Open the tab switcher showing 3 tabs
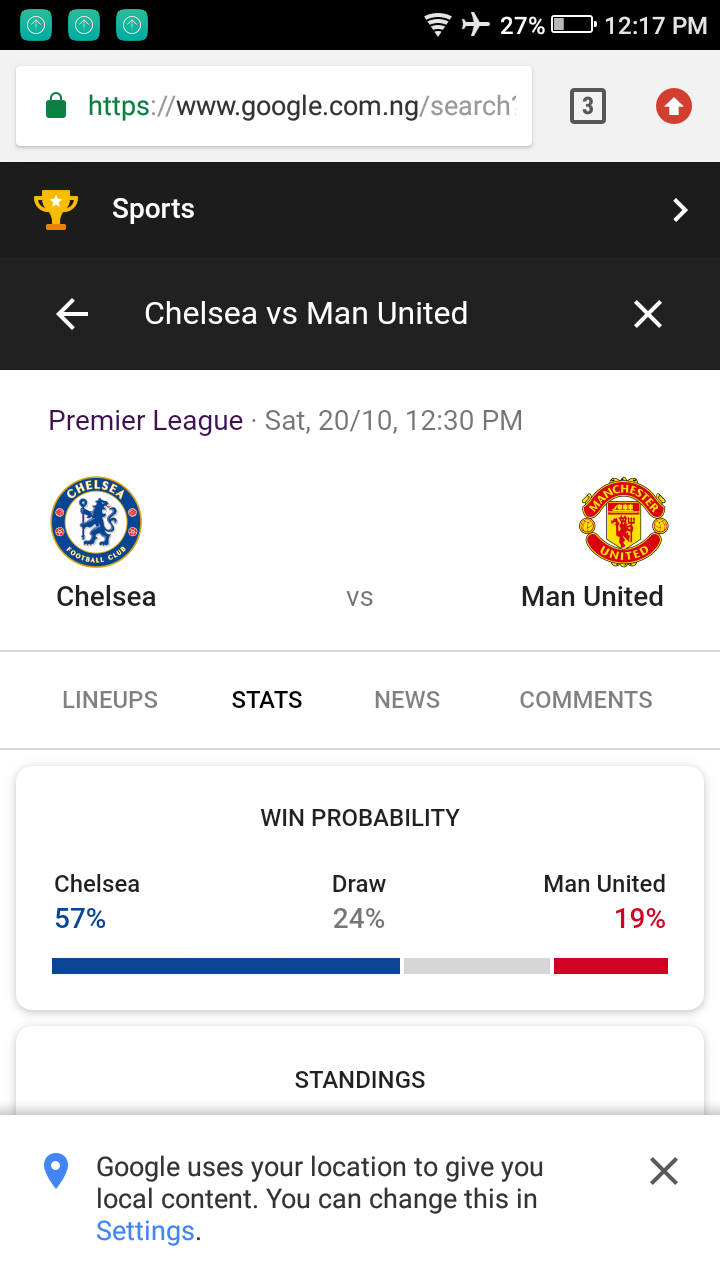Viewport: 720px width, 1280px height. 588,106
